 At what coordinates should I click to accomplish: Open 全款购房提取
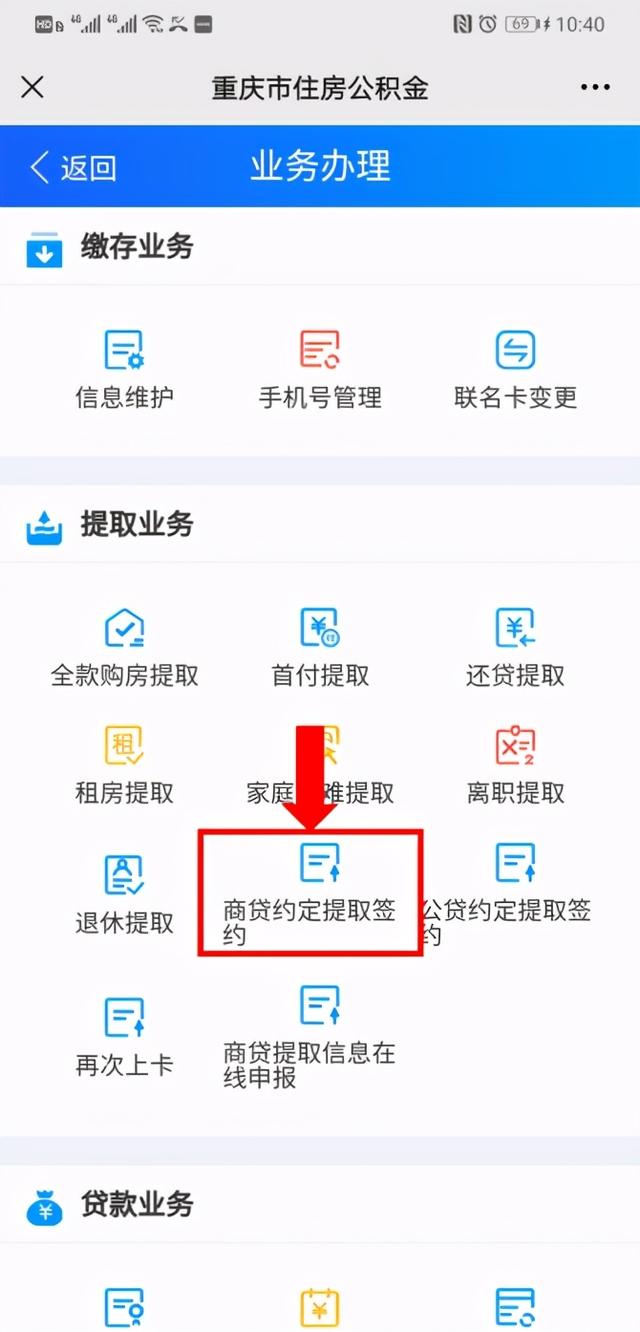(125, 648)
